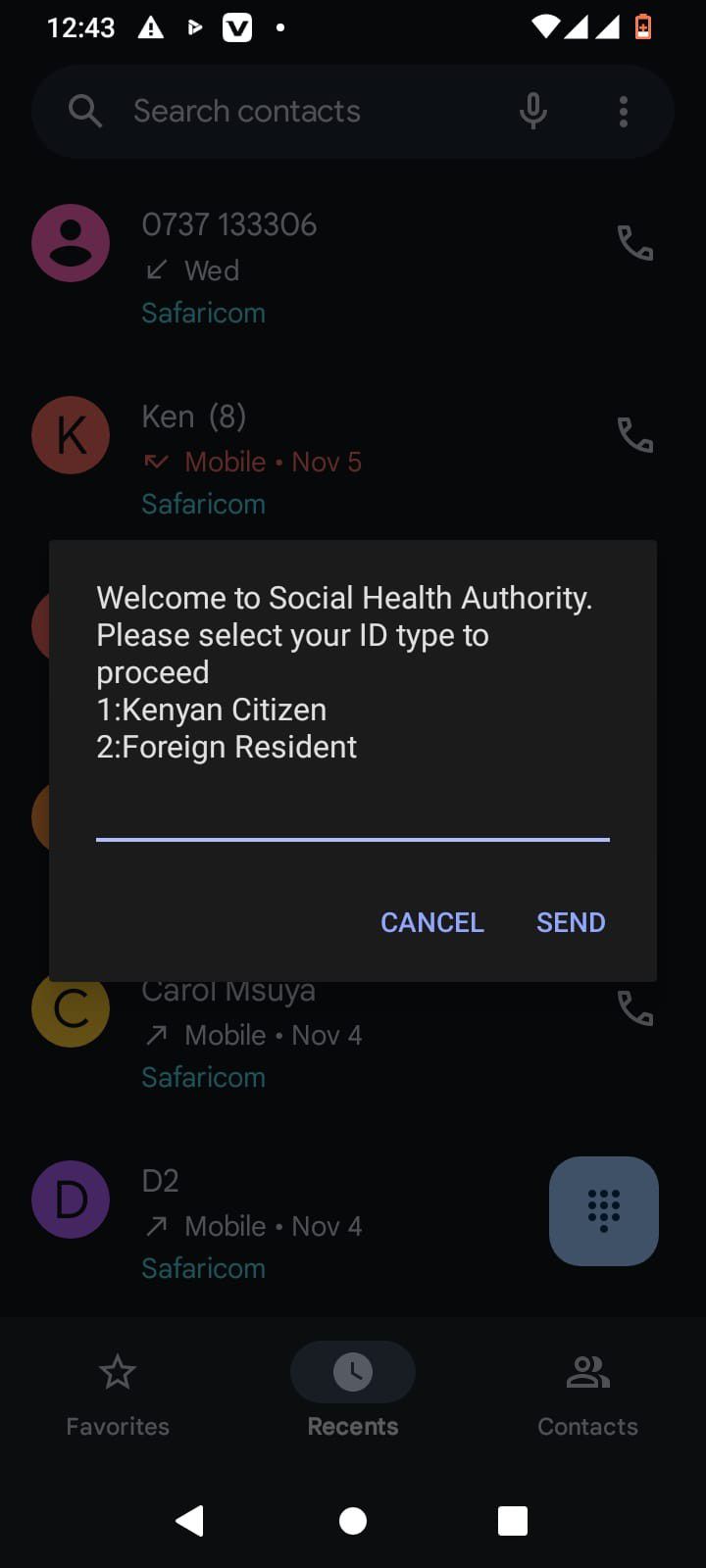
Task: Cancel the Social Health Authority dialog
Action: coord(431,922)
